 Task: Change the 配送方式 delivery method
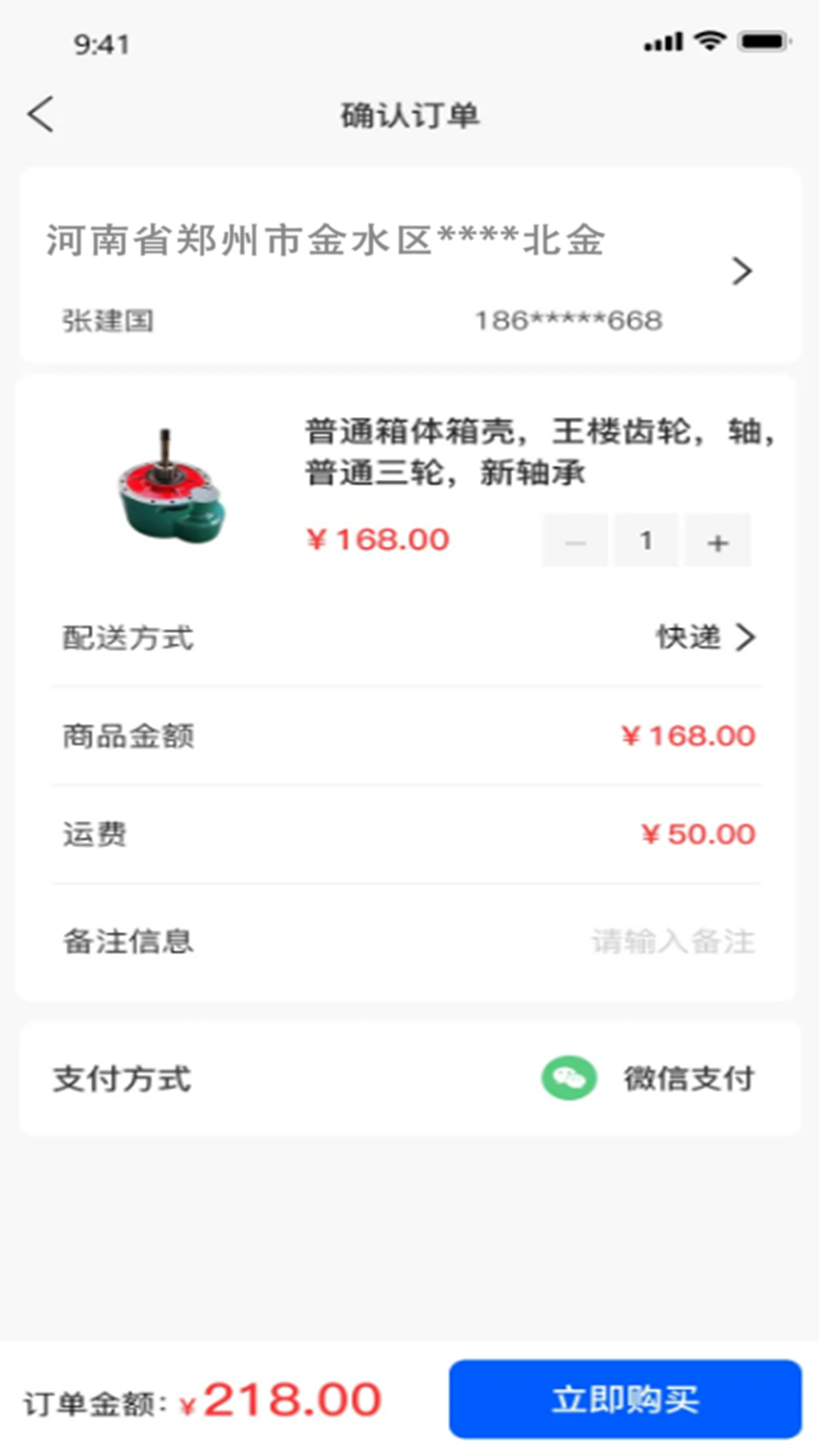coord(704,638)
